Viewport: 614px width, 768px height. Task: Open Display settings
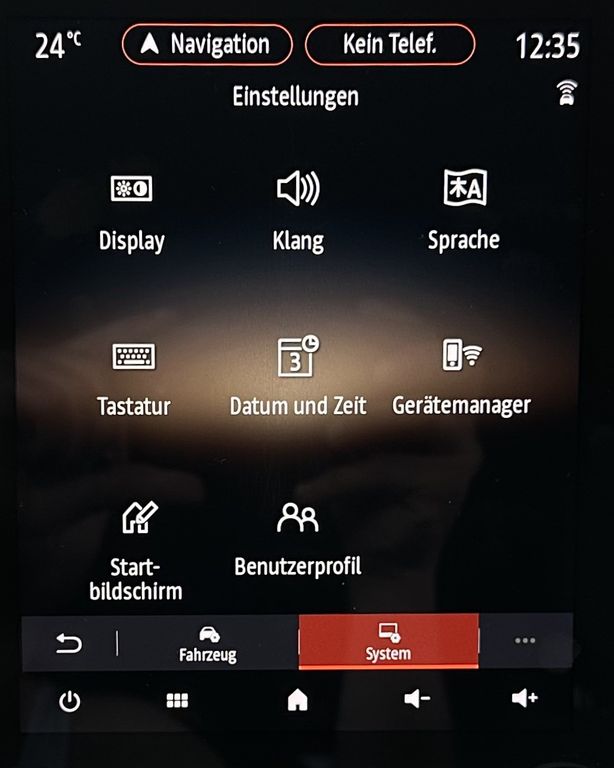pos(132,211)
